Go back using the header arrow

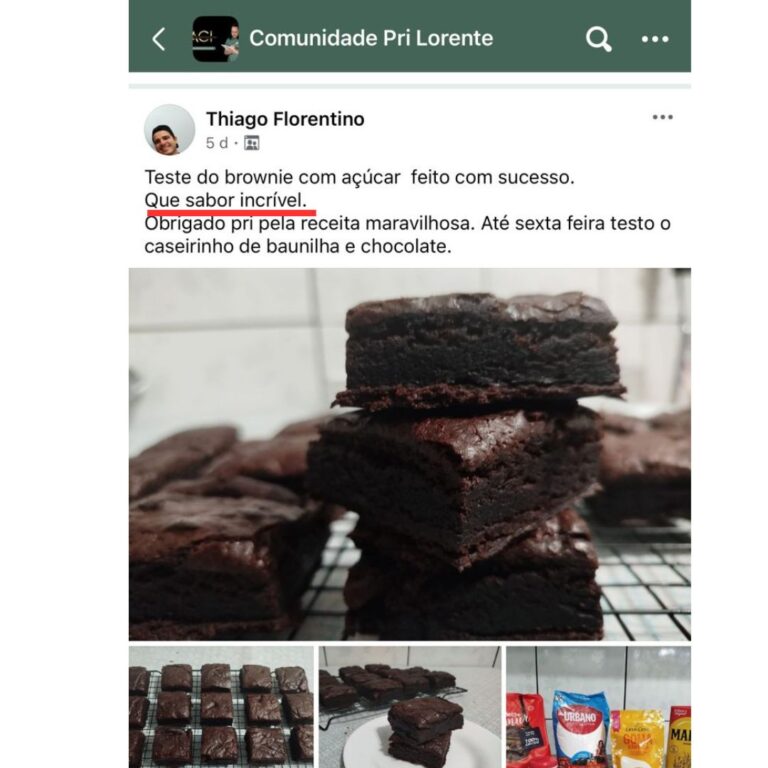159,39
